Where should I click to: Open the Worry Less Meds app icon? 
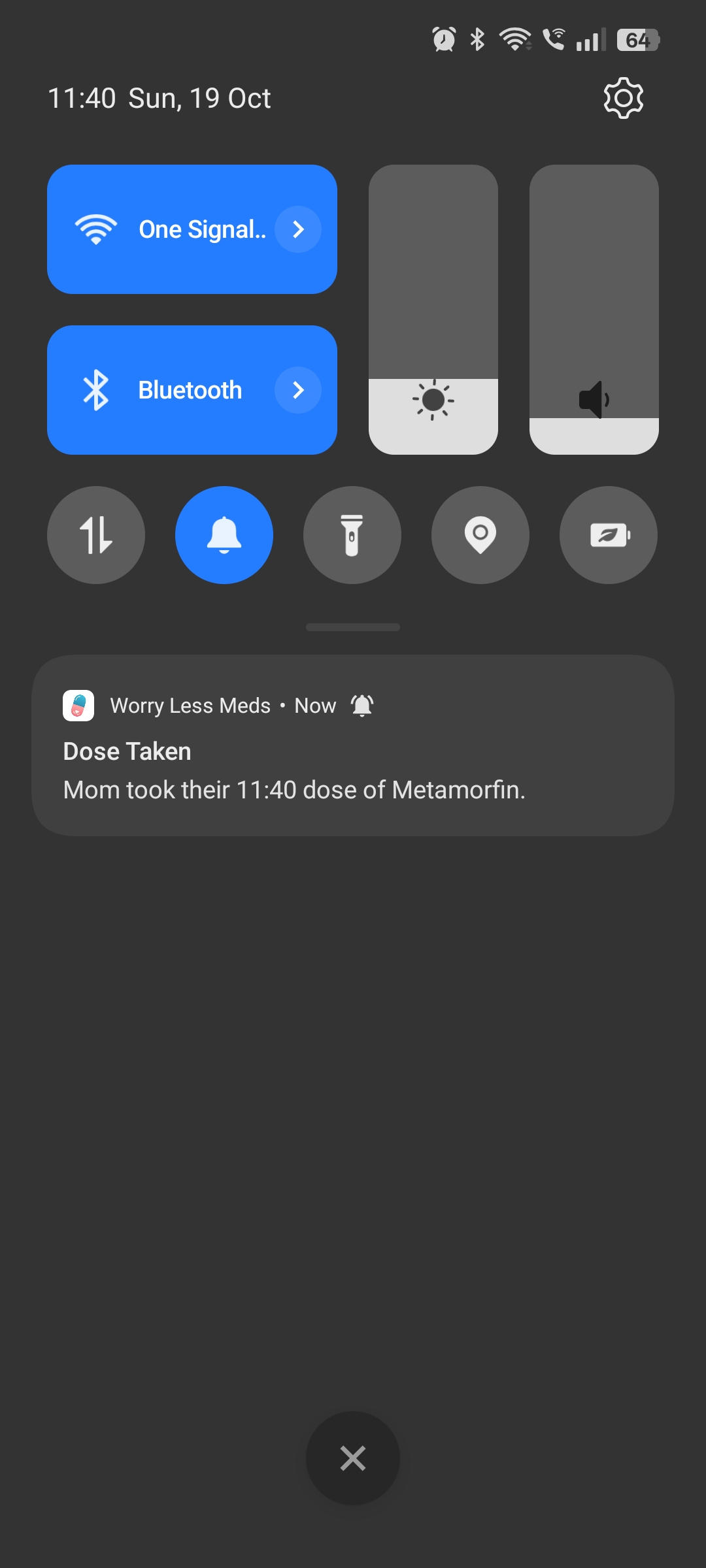point(77,706)
